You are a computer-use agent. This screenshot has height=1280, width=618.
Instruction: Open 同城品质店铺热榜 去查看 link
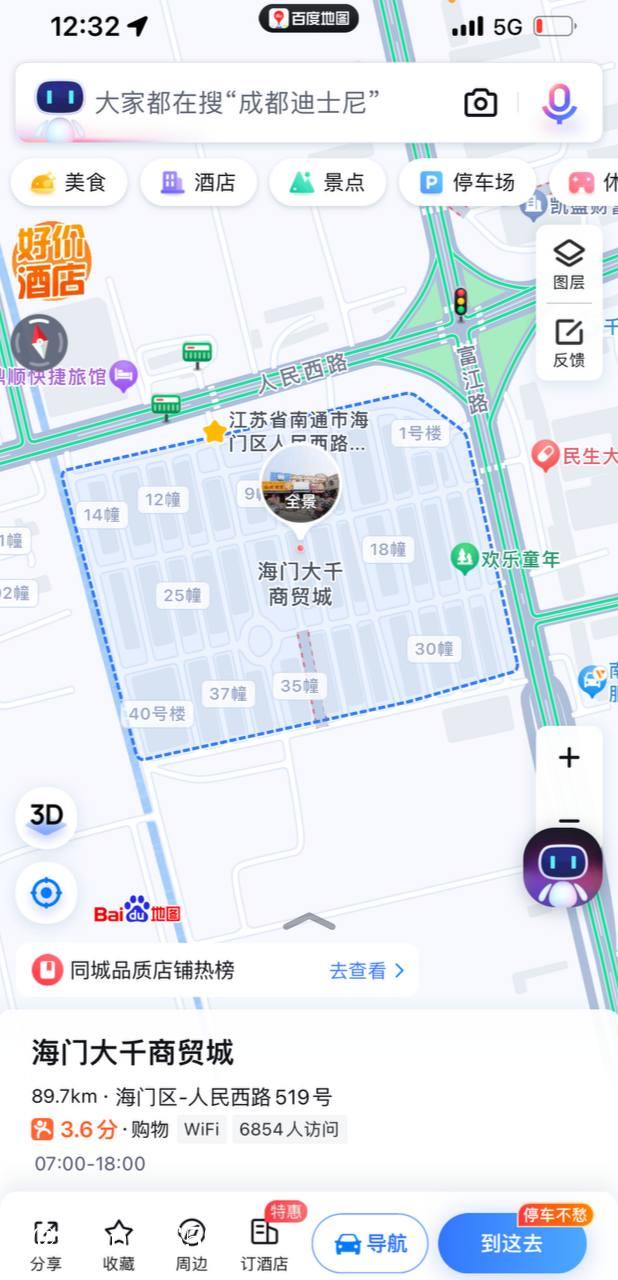point(367,970)
